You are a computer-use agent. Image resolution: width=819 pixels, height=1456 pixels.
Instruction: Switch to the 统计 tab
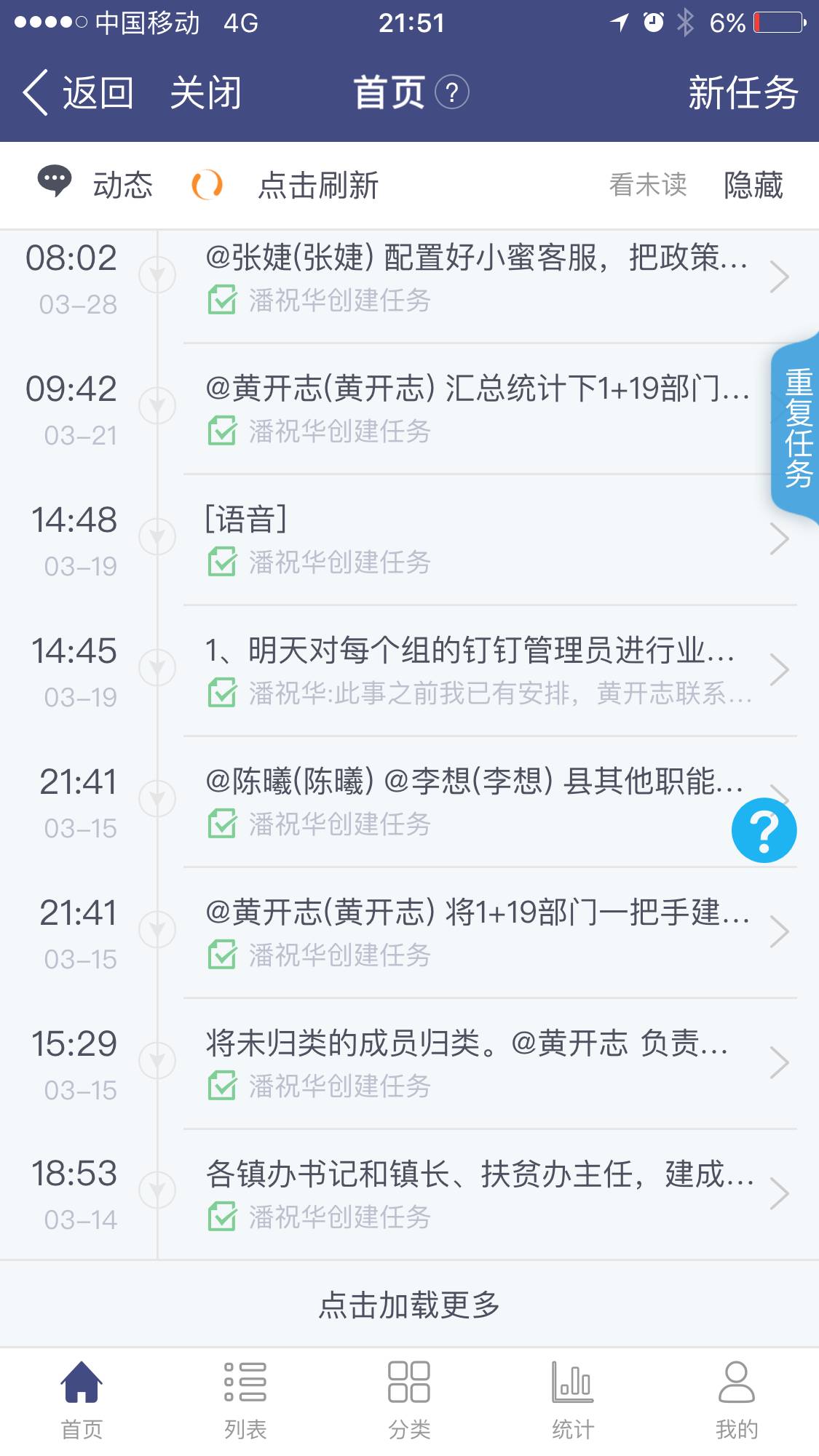(573, 1401)
